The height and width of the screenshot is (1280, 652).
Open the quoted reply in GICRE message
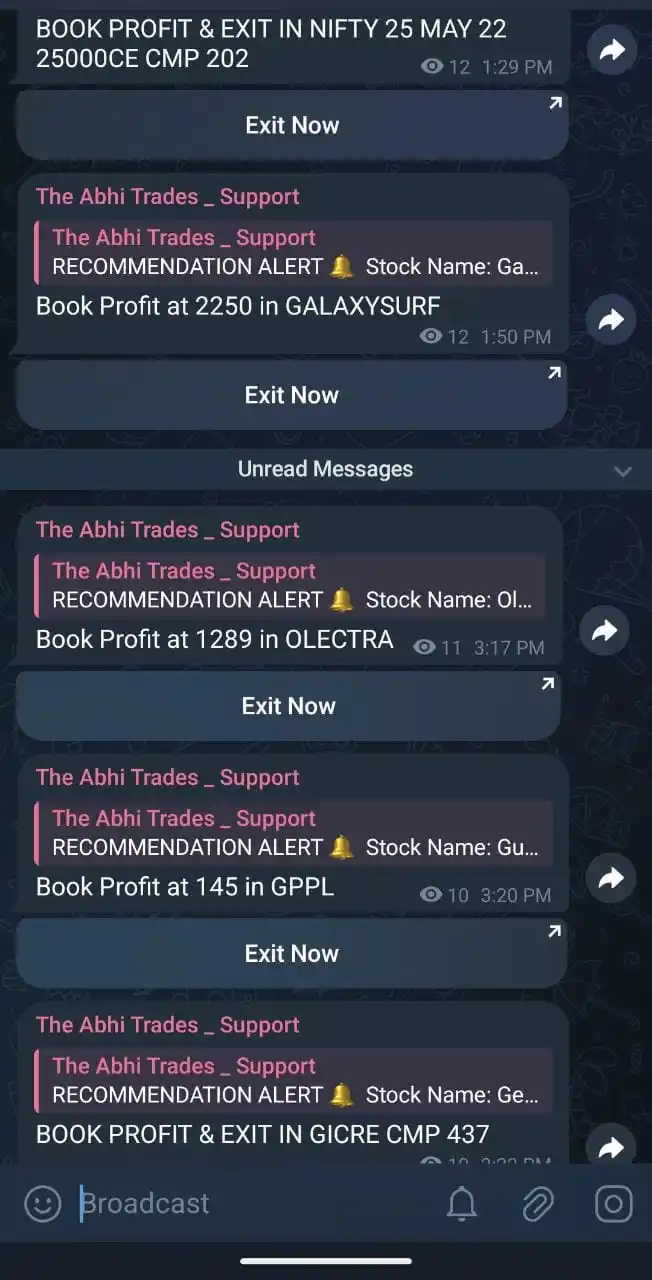point(292,1080)
